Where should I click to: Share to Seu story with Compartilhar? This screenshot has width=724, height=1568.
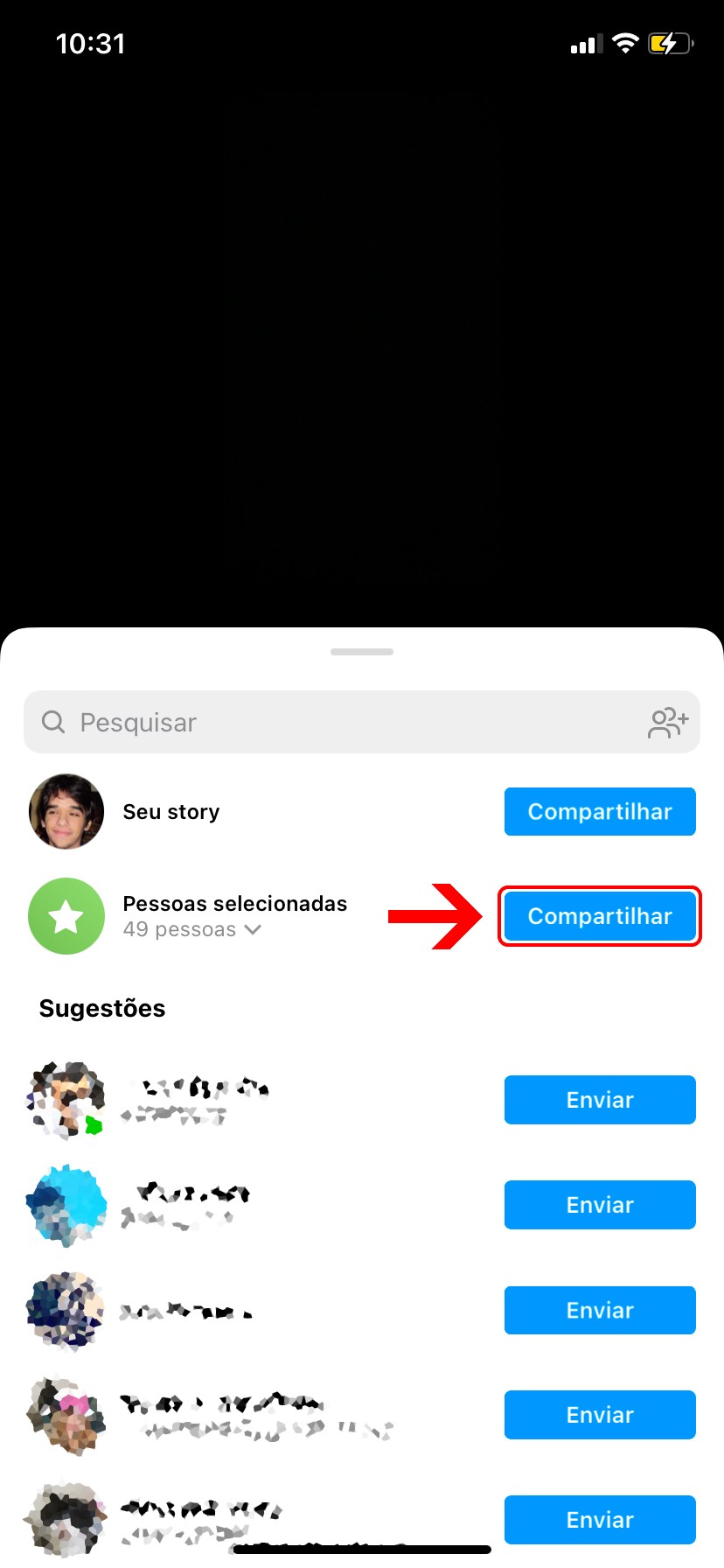click(x=600, y=812)
